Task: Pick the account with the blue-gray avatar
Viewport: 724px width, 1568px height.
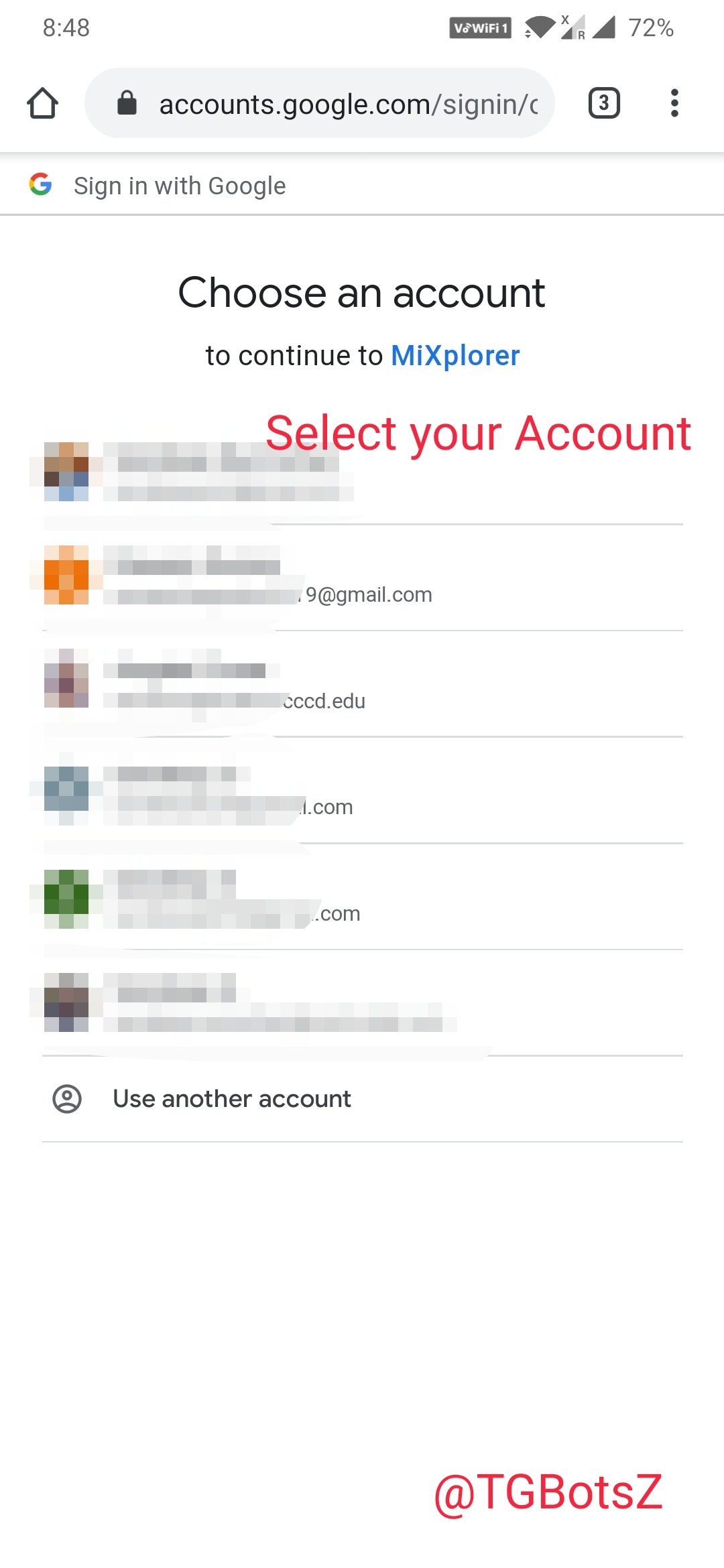Action: 362,791
